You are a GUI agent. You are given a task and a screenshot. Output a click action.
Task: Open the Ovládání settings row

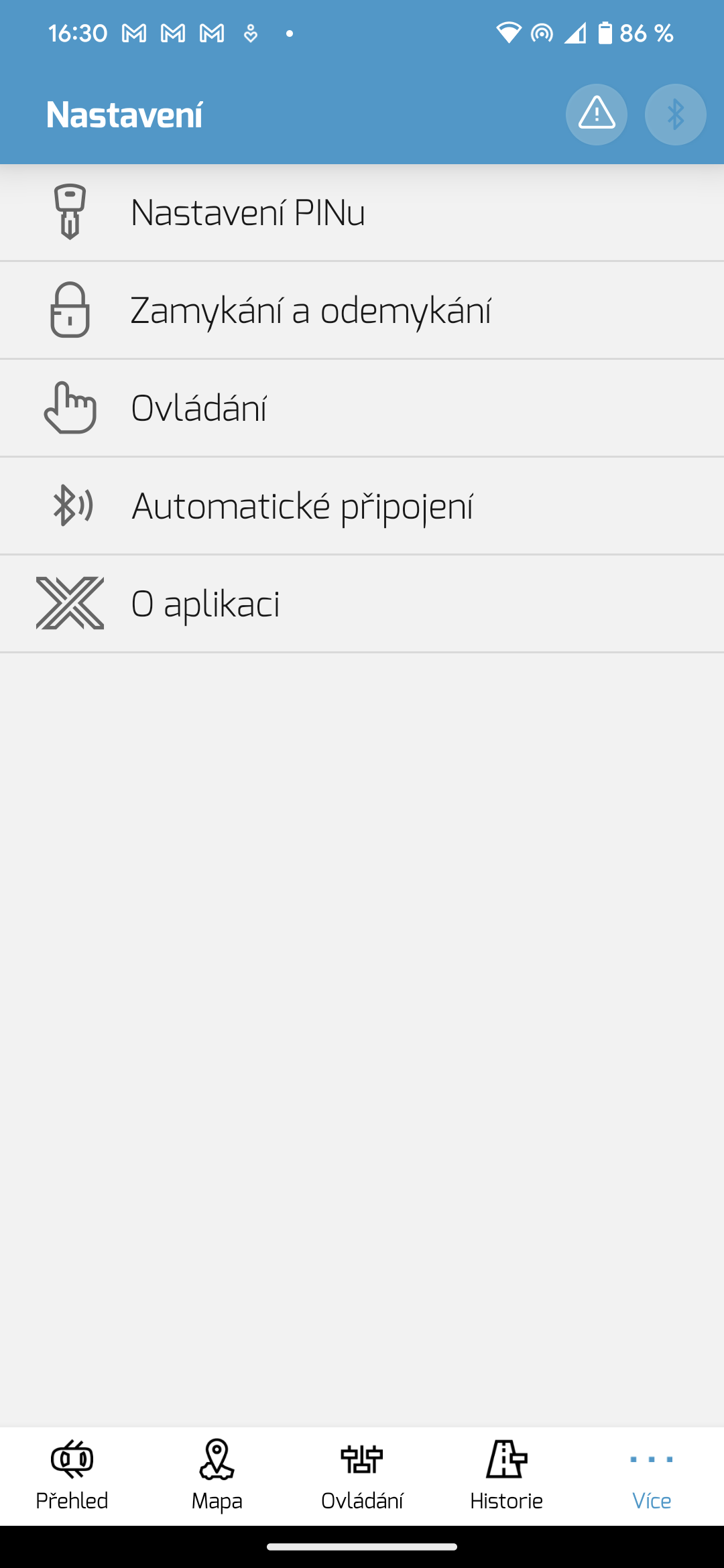coord(362,408)
